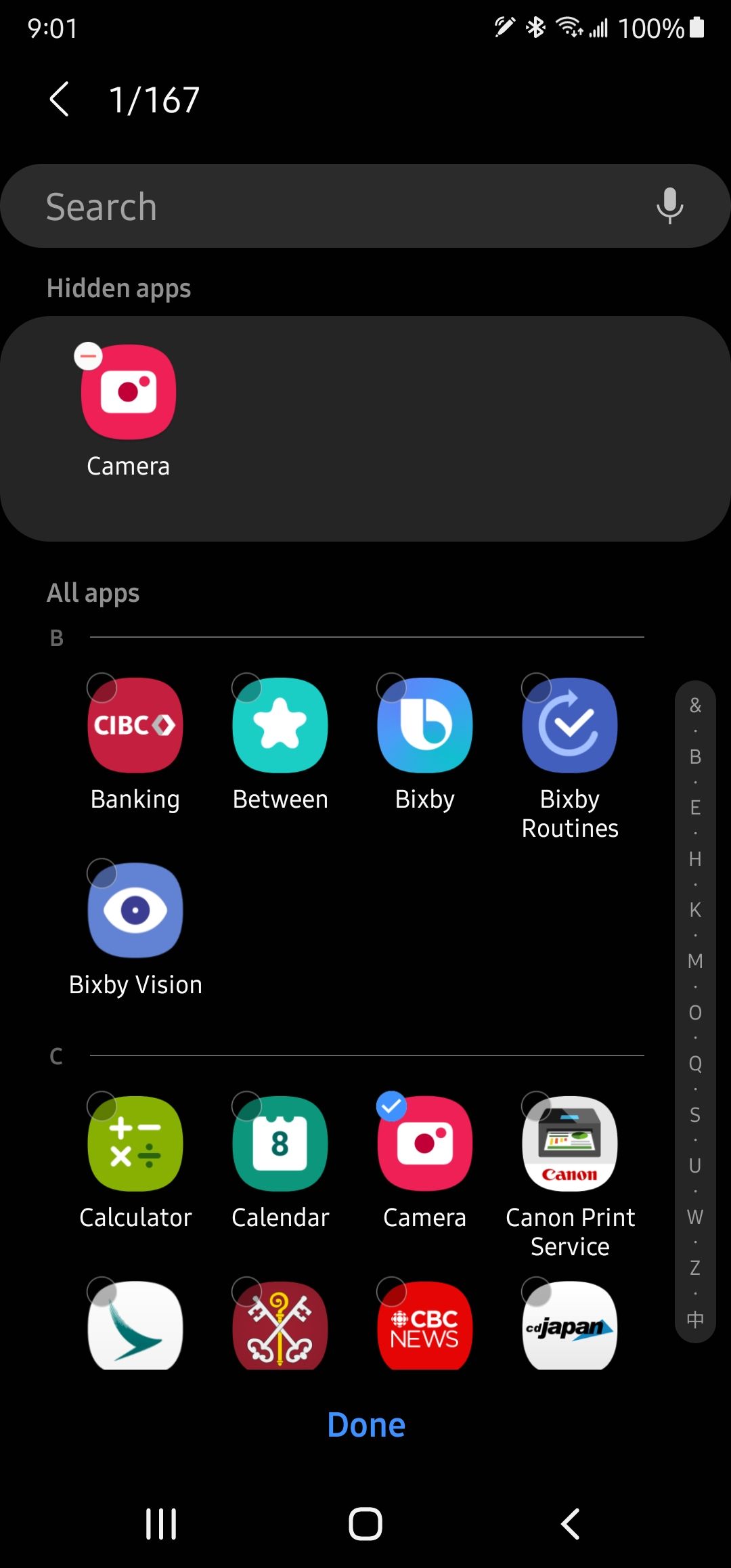Pick the Calendar app
This screenshot has height=1568, width=731.
click(x=280, y=1144)
